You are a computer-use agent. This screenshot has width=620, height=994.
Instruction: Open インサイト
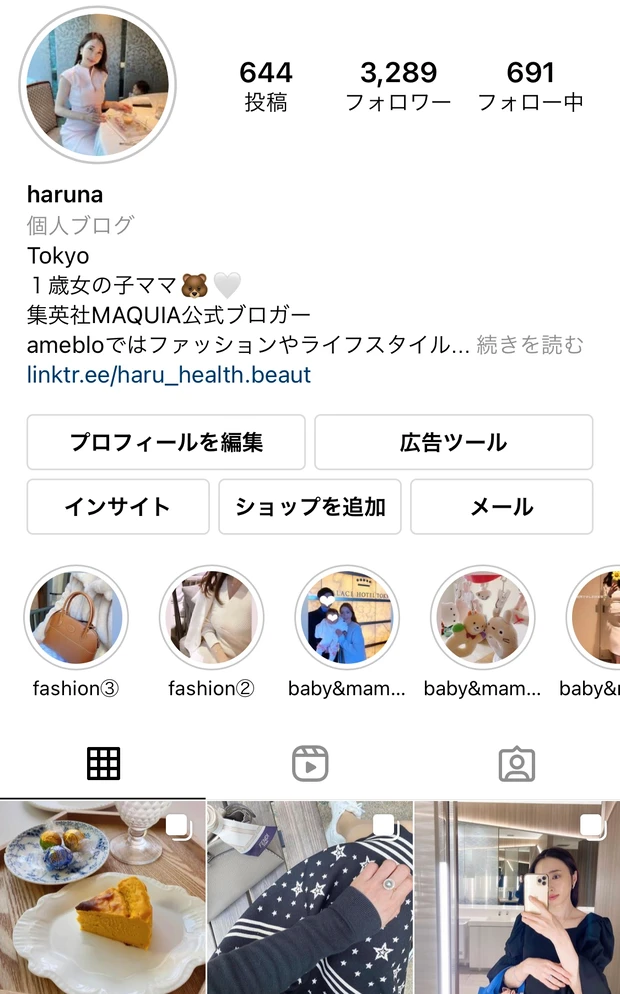[118, 506]
